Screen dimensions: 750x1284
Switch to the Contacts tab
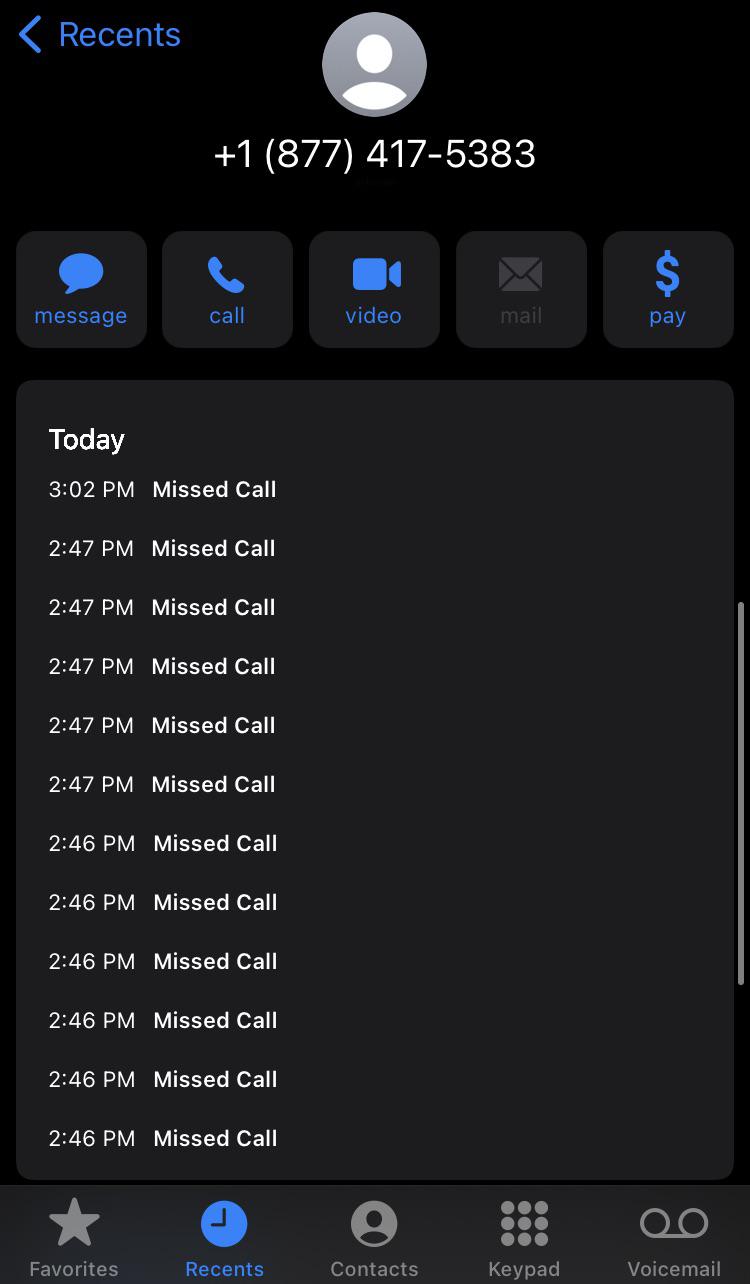point(374,1237)
